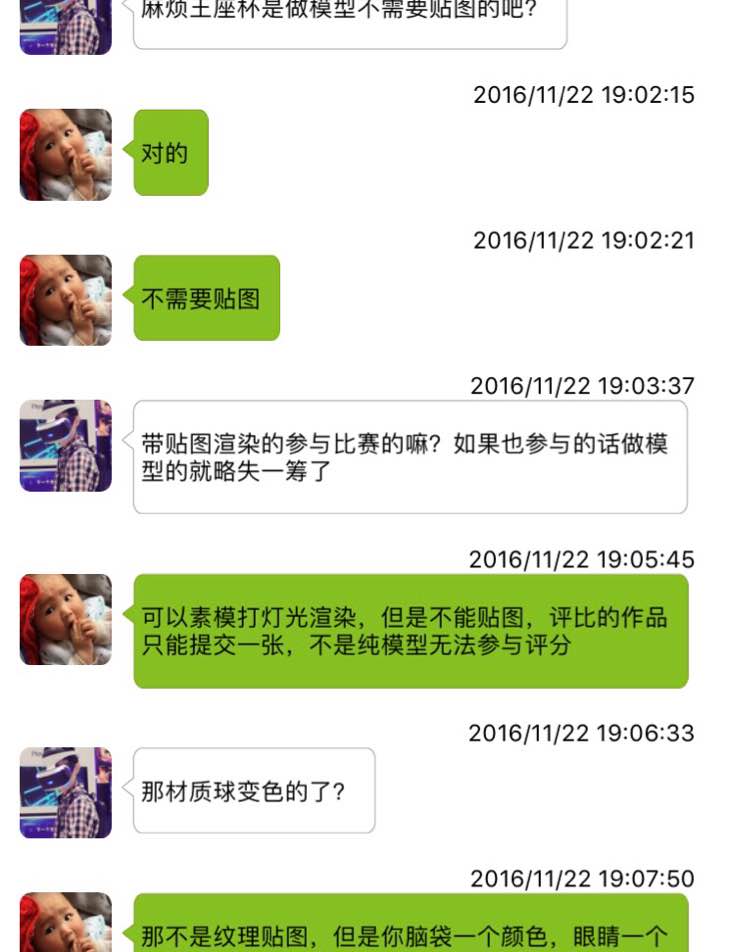Screen dimensions: 734x952
Task: Open avatar beside "可以素模打灯光渲染" message
Action: [66, 620]
